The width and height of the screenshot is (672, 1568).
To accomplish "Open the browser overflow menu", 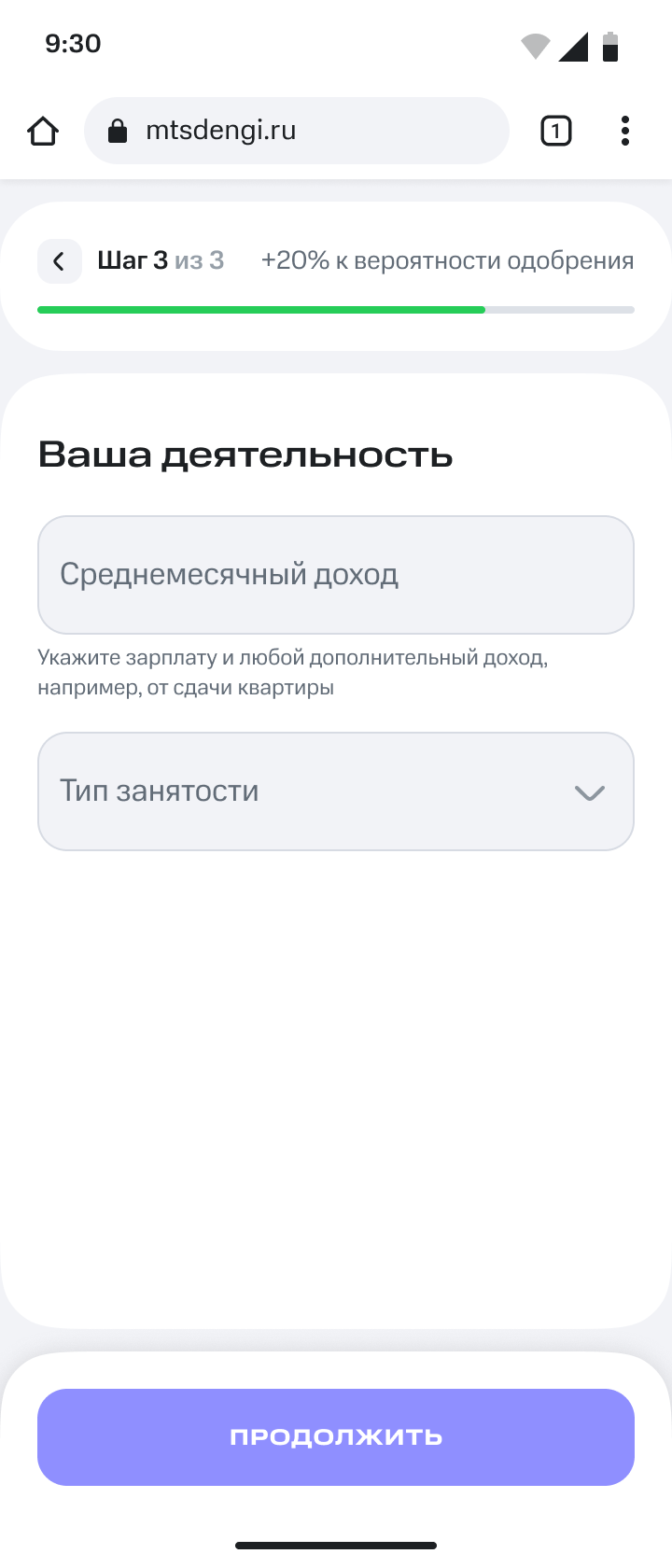I will pos(624,132).
